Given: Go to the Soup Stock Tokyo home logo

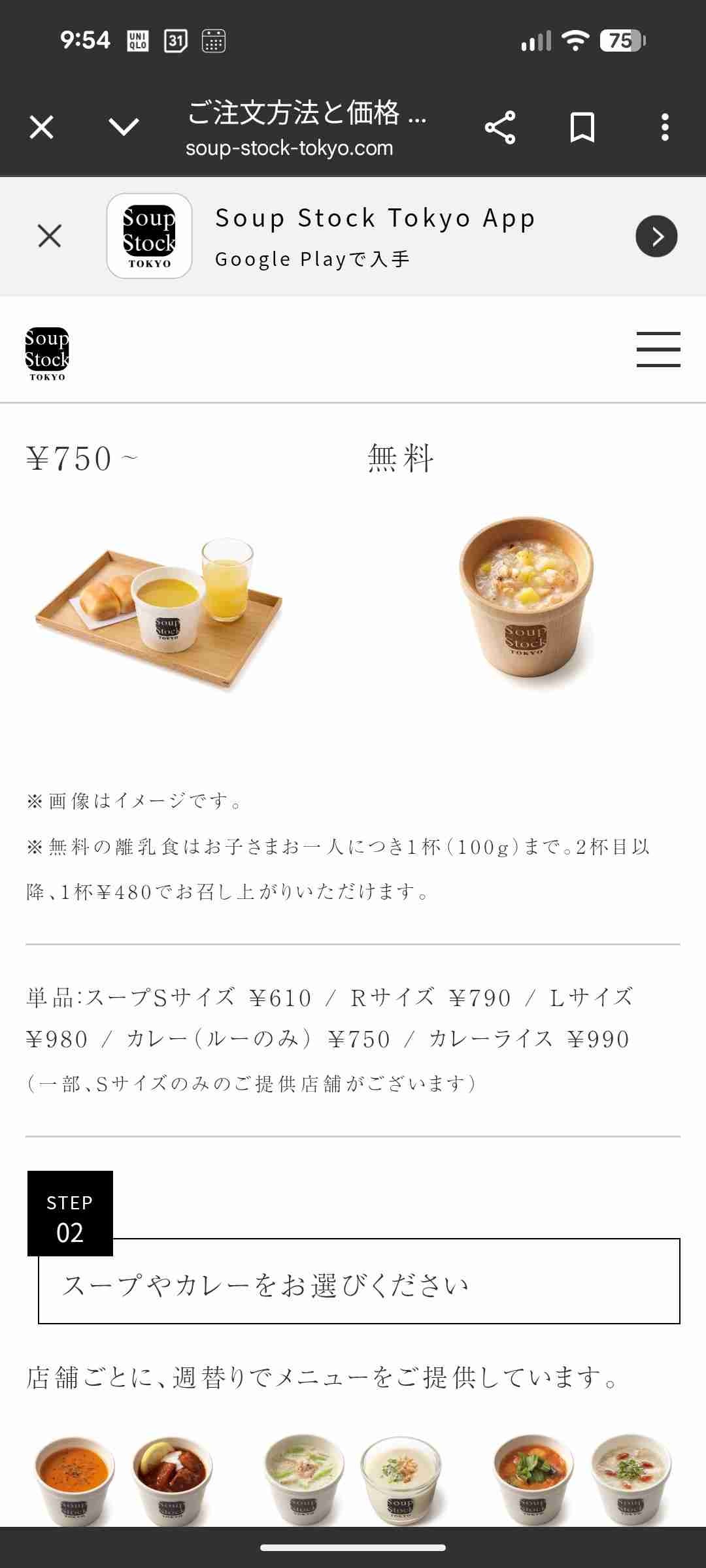Looking at the screenshot, I should [x=47, y=353].
